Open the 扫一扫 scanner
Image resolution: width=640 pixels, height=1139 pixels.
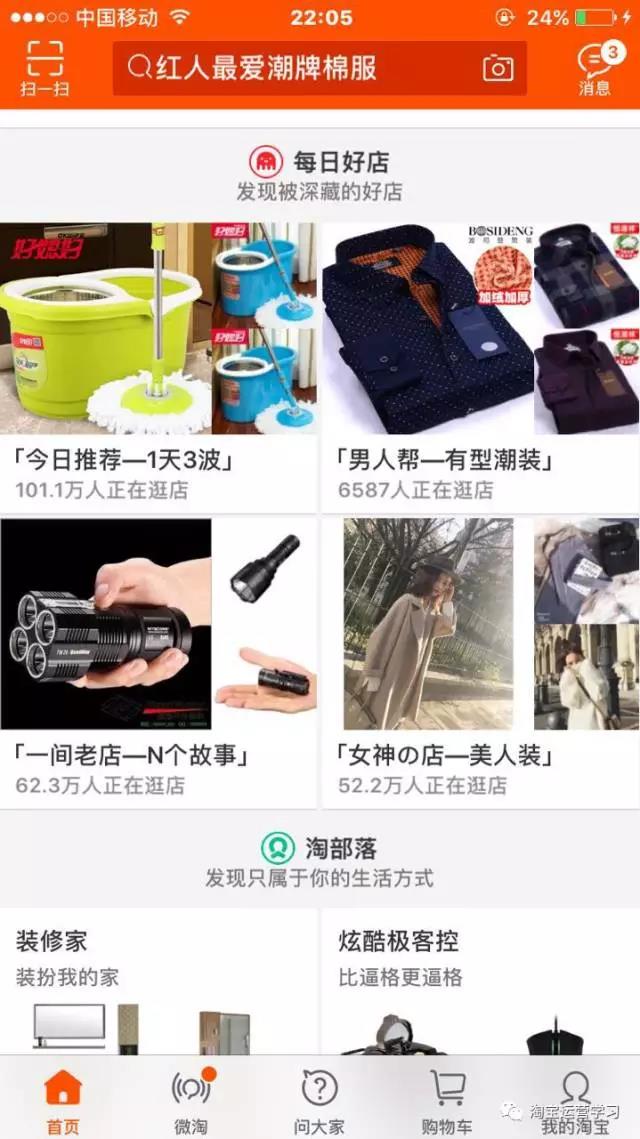point(44,68)
